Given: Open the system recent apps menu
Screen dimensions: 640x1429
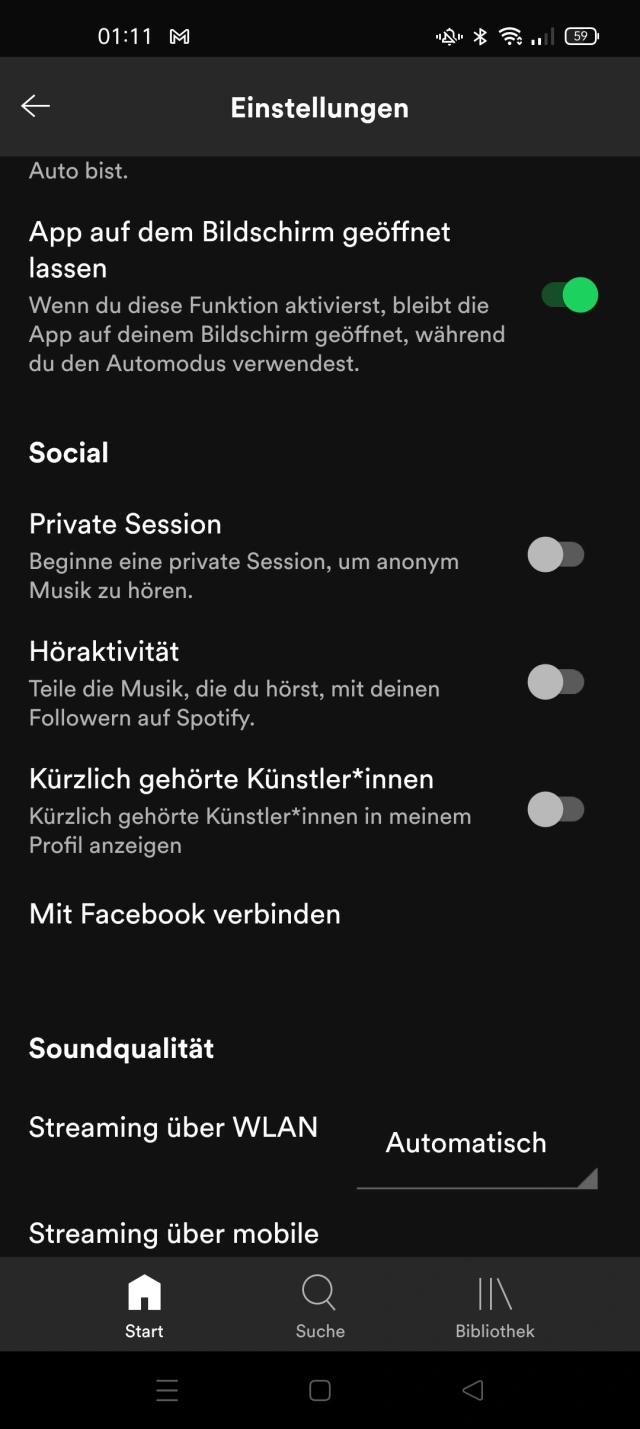Looking at the screenshot, I should [x=167, y=1390].
